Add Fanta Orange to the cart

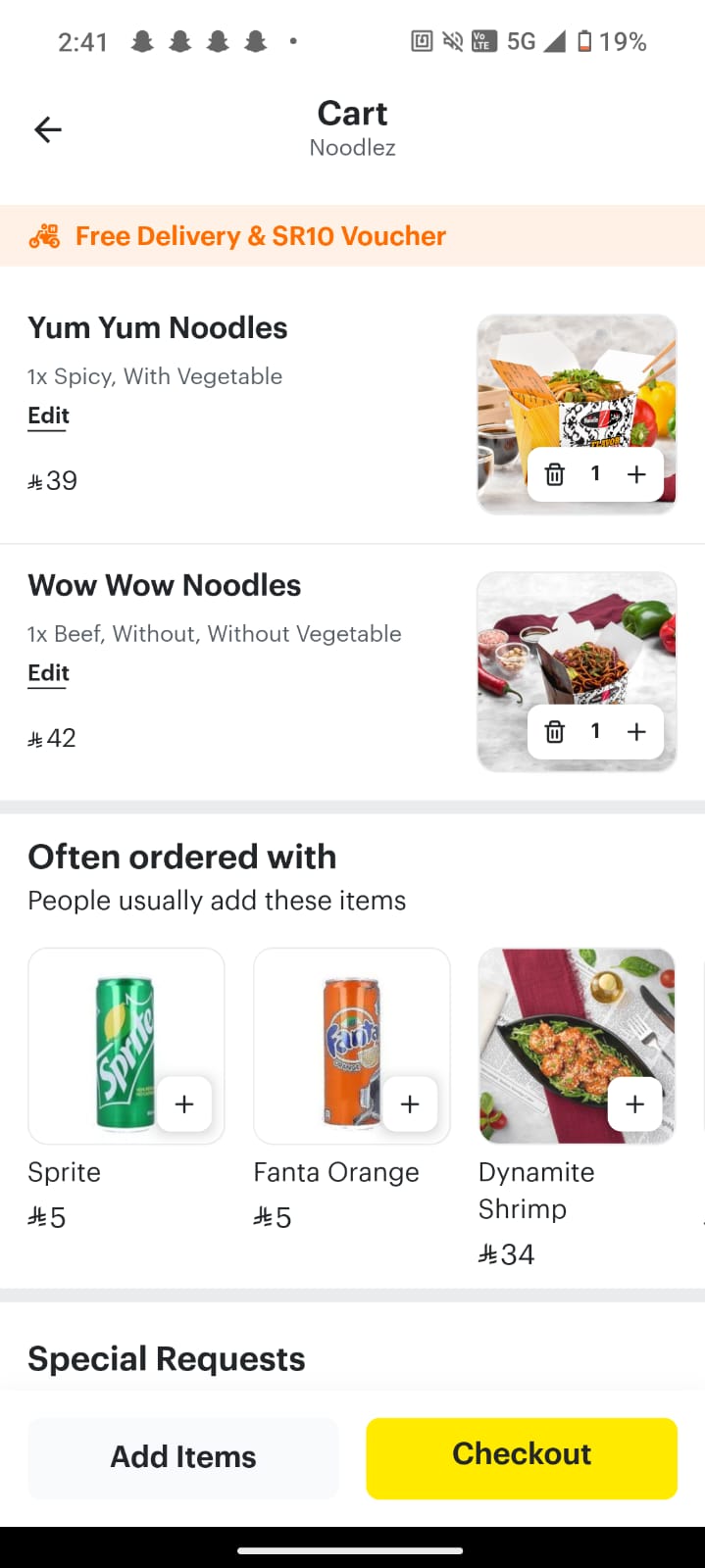[x=410, y=1104]
